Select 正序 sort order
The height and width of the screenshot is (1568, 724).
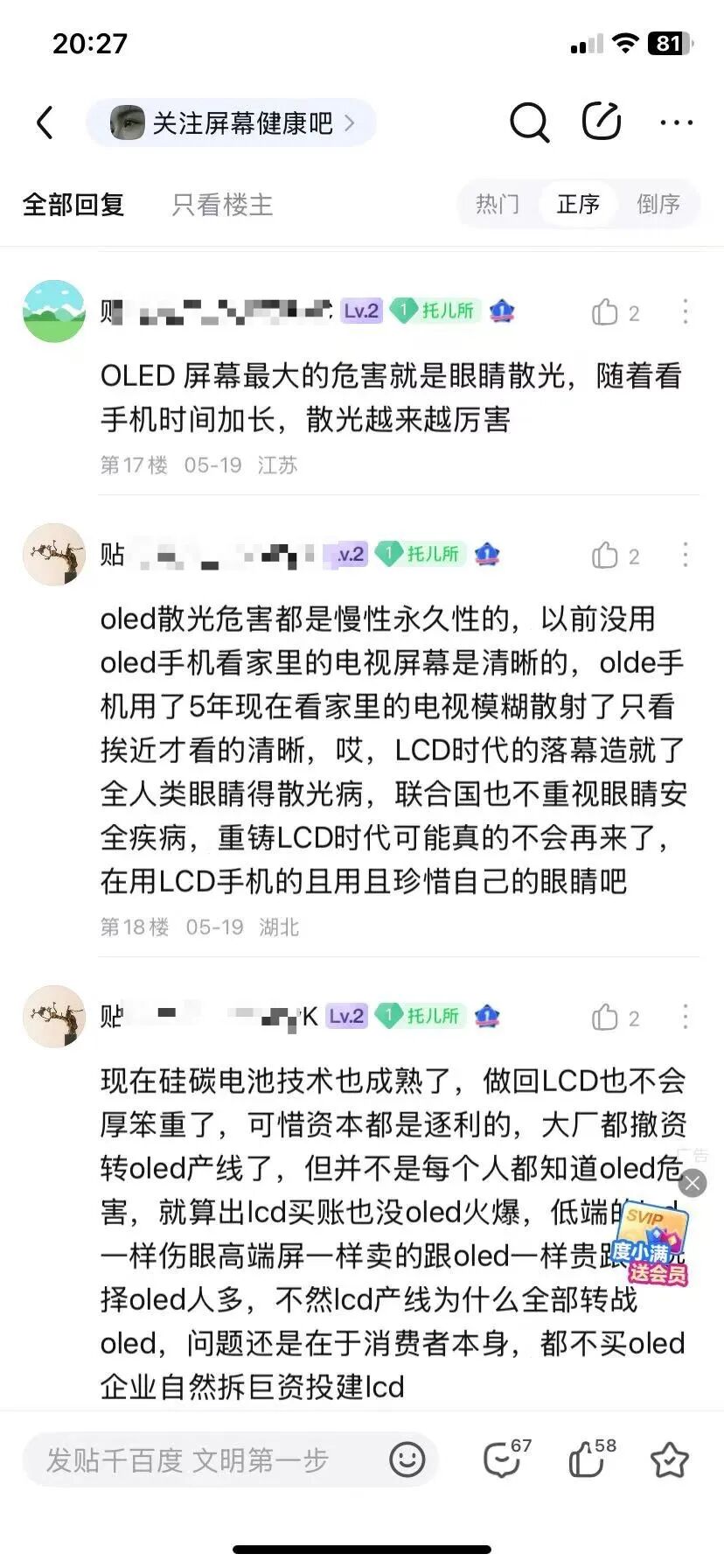(x=578, y=205)
